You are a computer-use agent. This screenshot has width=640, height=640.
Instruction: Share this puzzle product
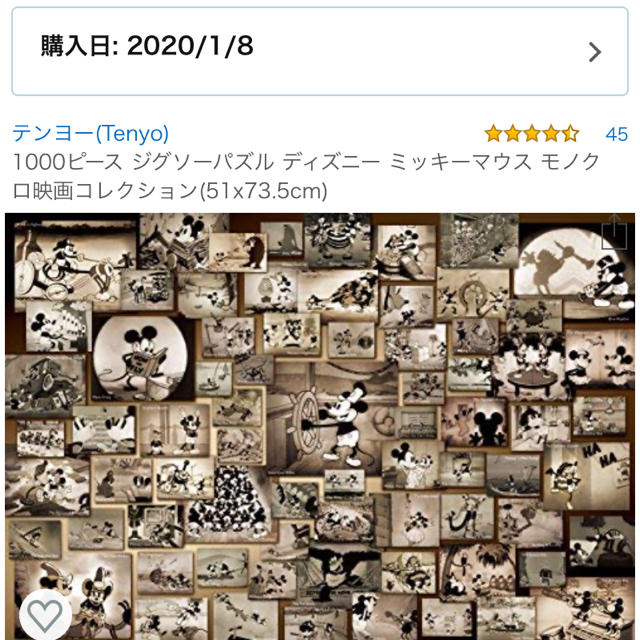612,235
